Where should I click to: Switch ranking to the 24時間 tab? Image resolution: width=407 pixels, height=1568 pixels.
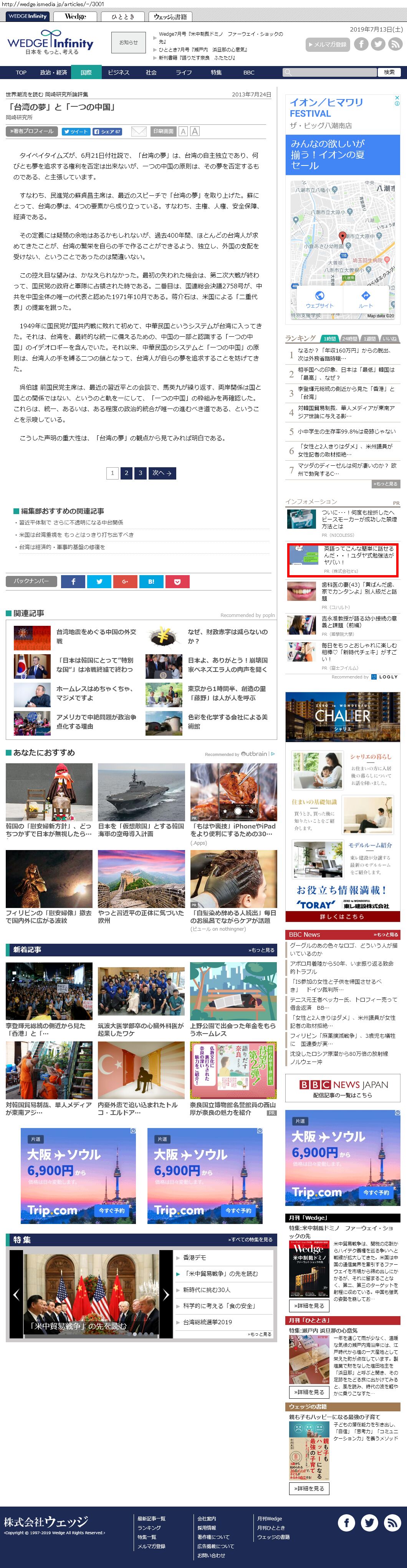click(349, 338)
